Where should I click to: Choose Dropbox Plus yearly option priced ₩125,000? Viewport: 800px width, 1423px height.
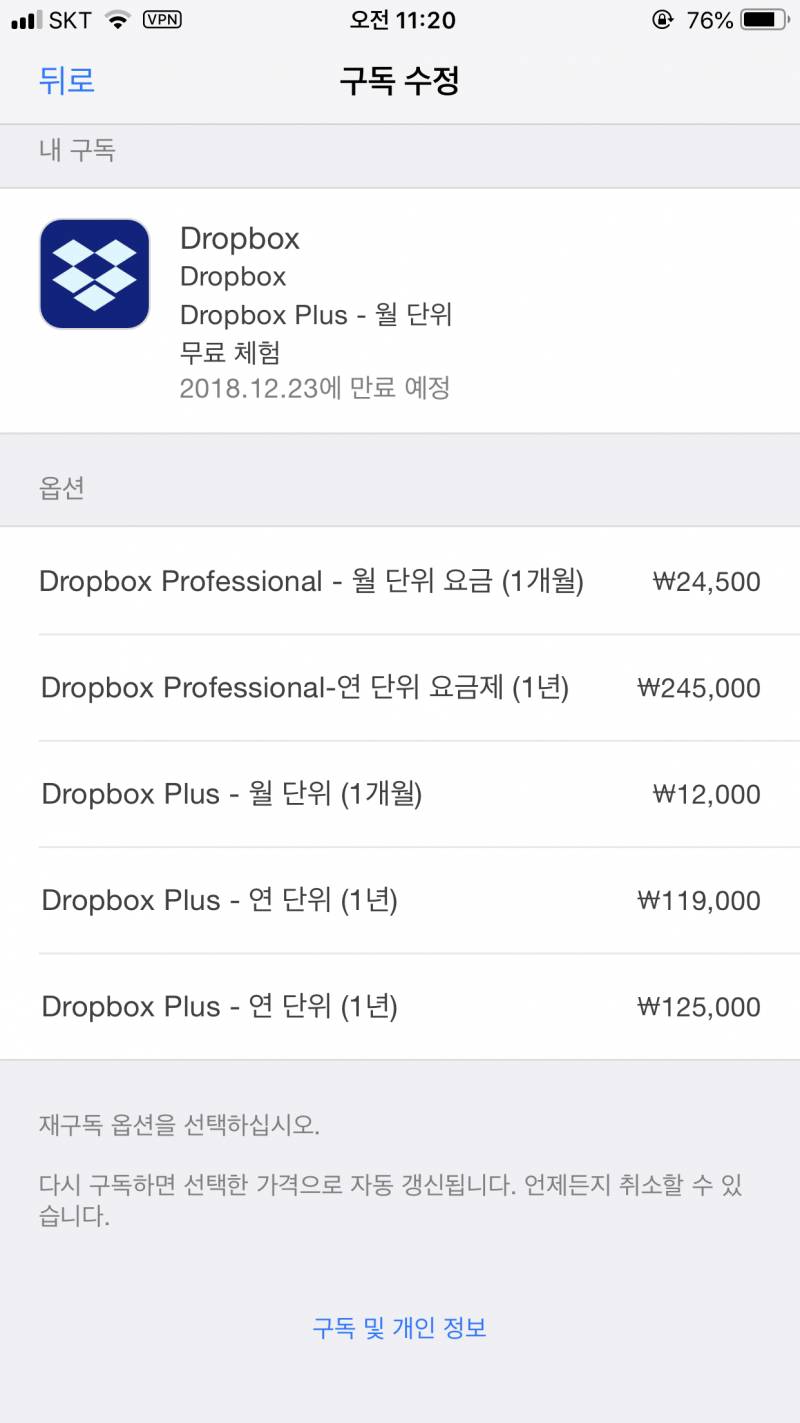click(400, 1006)
